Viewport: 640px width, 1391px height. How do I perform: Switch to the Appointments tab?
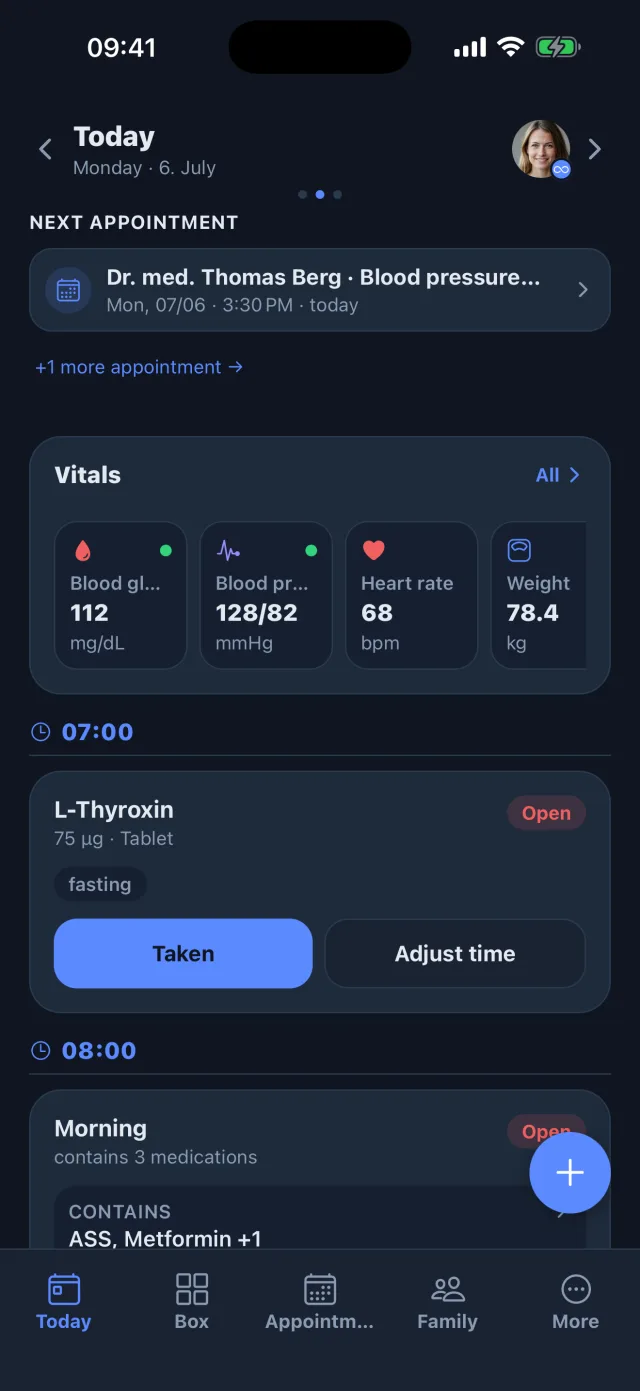click(319, 1301)
